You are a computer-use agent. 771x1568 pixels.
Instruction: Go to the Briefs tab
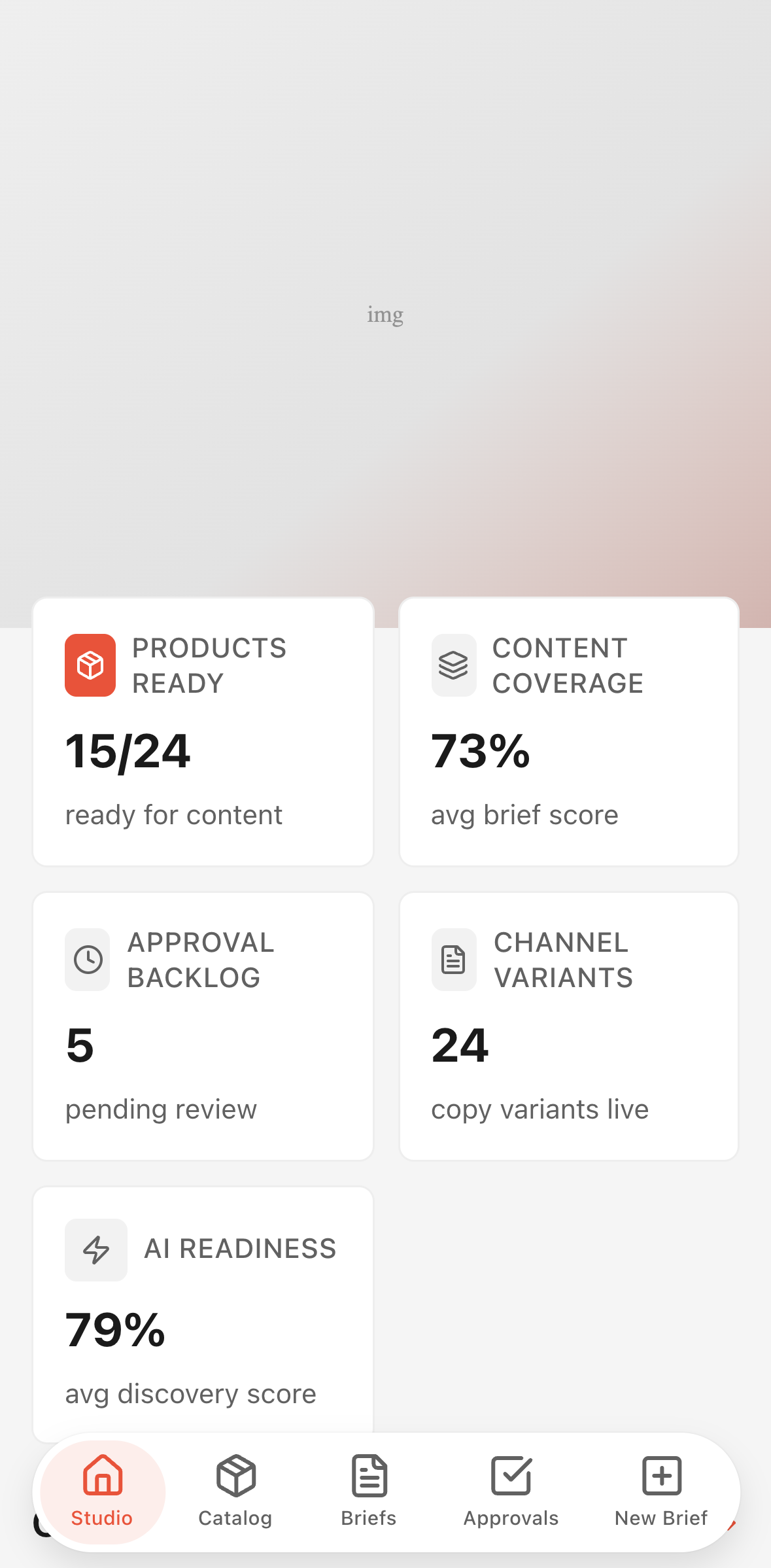coord(369,1492)
